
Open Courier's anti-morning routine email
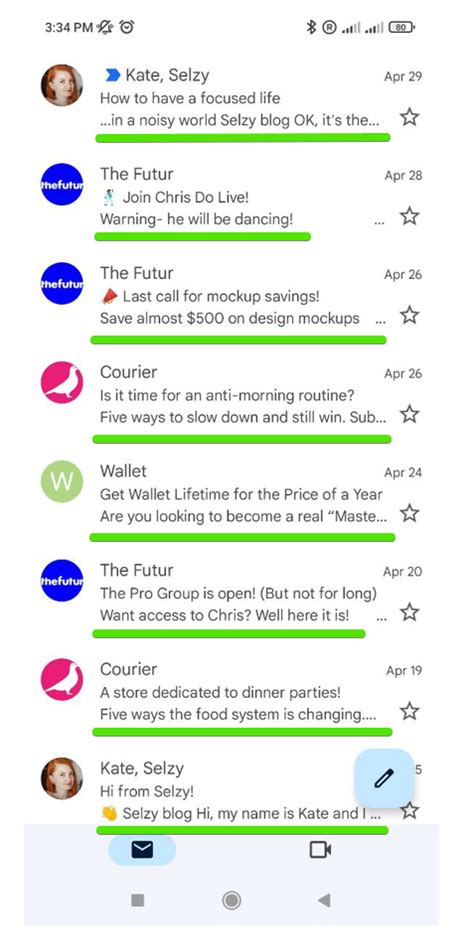point(231,395)
